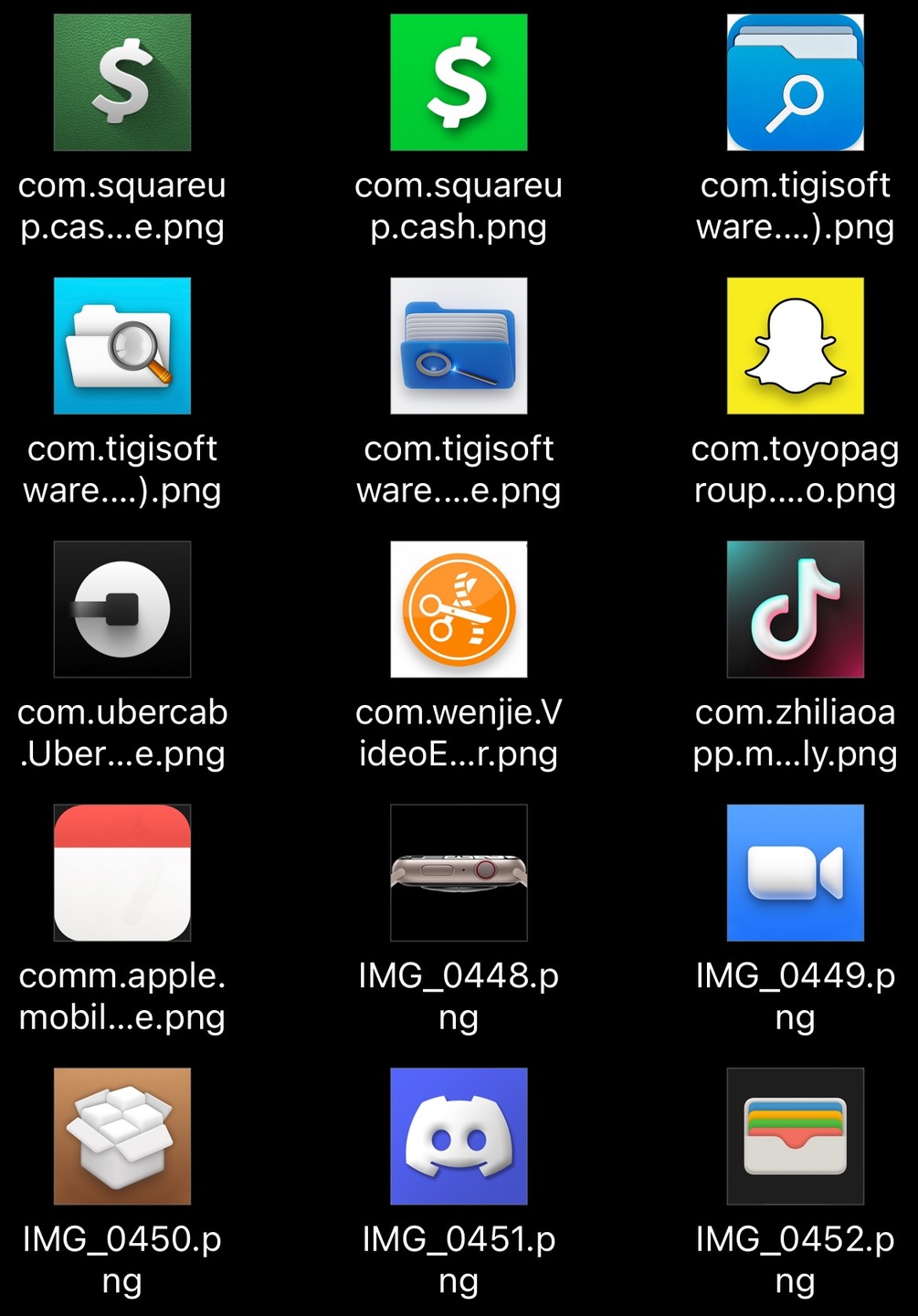Open IMG_0450.png box image
918x1316 pixels.
122,1136
